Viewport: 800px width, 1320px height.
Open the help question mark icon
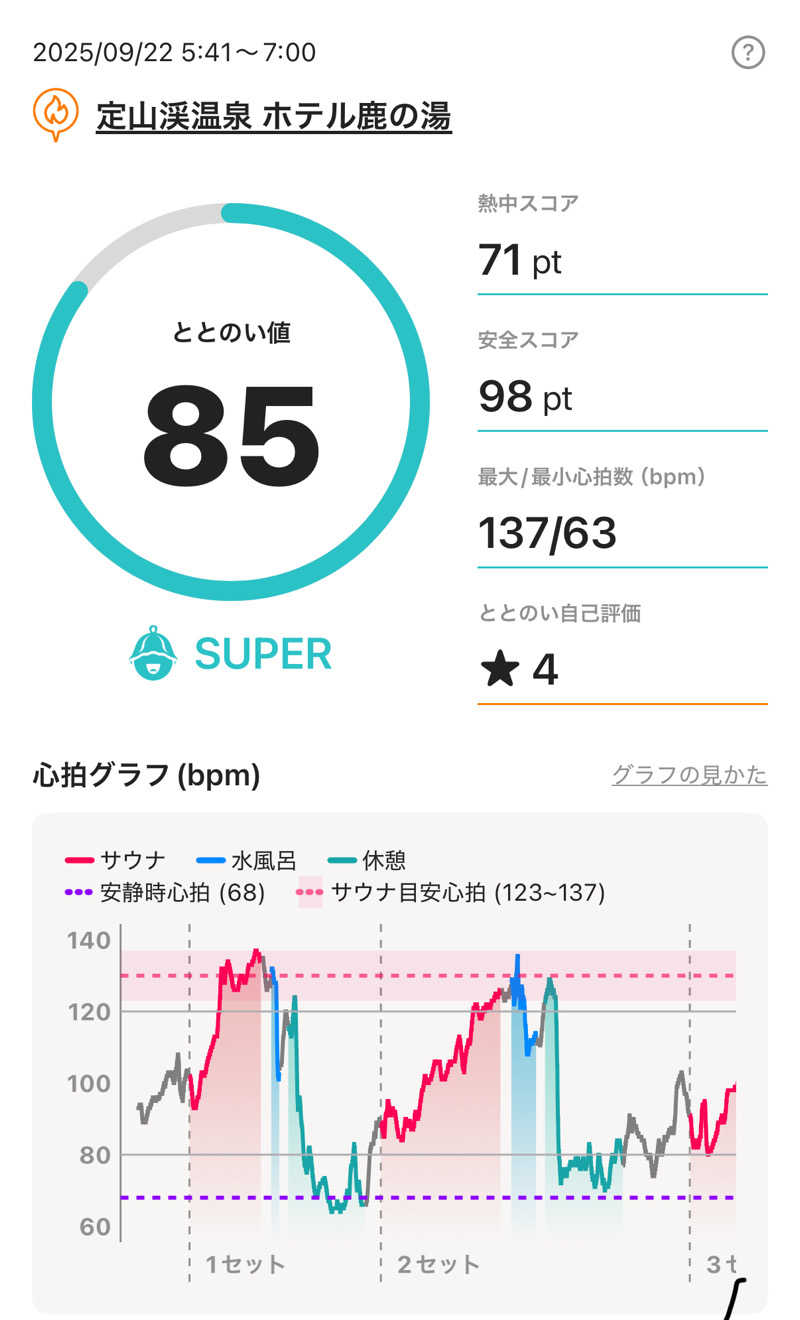[748, 53]
